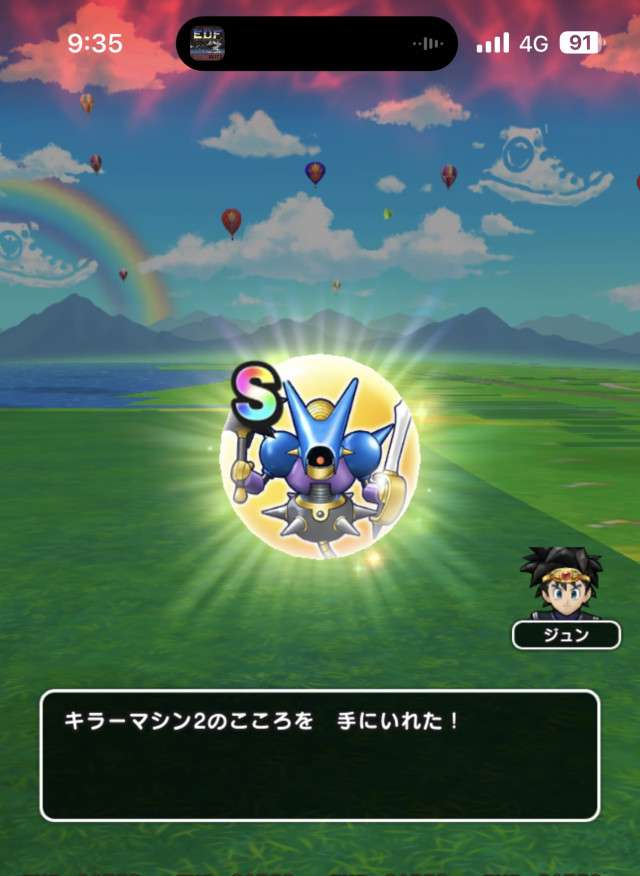Image resolution: width=640 pixels, height=876 pixels.
Task: Open the Dynamic Island activity
Action: pyautogui.click(x=316, y=44)
